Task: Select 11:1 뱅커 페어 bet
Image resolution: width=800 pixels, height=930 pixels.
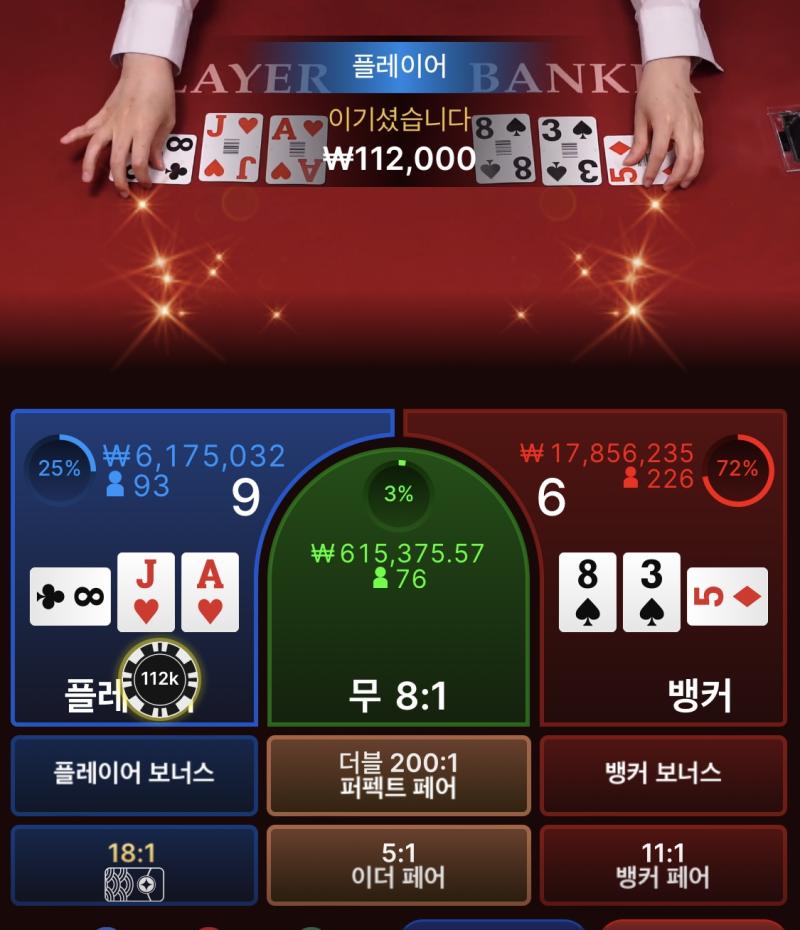Action: click(x=663, y=865)
